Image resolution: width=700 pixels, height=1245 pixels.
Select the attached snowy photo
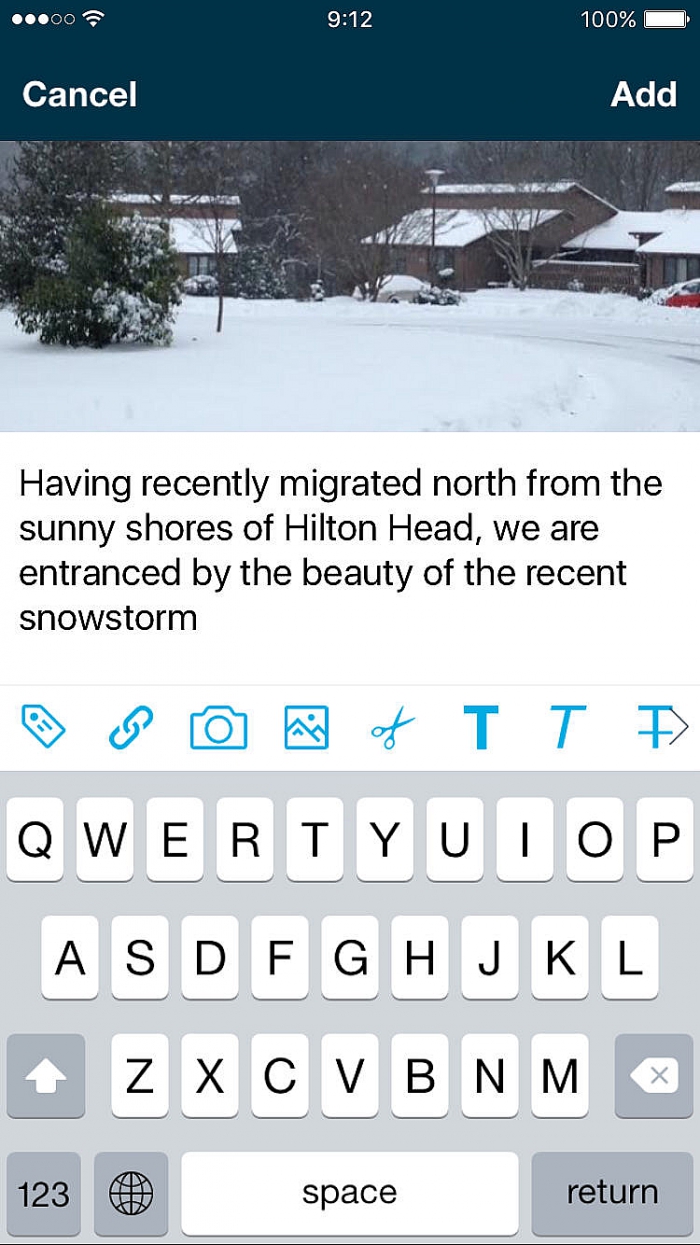tap(350, 286)
